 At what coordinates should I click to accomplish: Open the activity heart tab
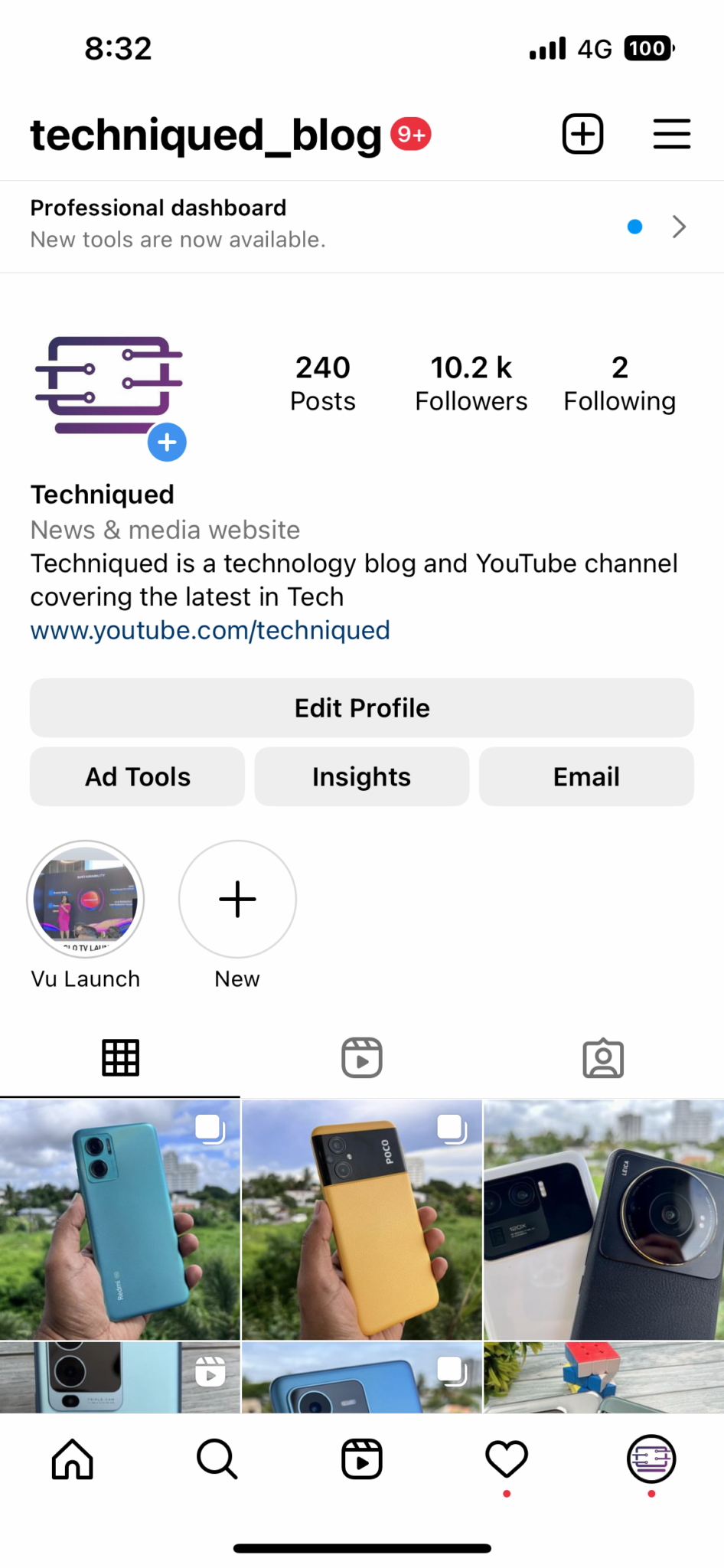507,1459
